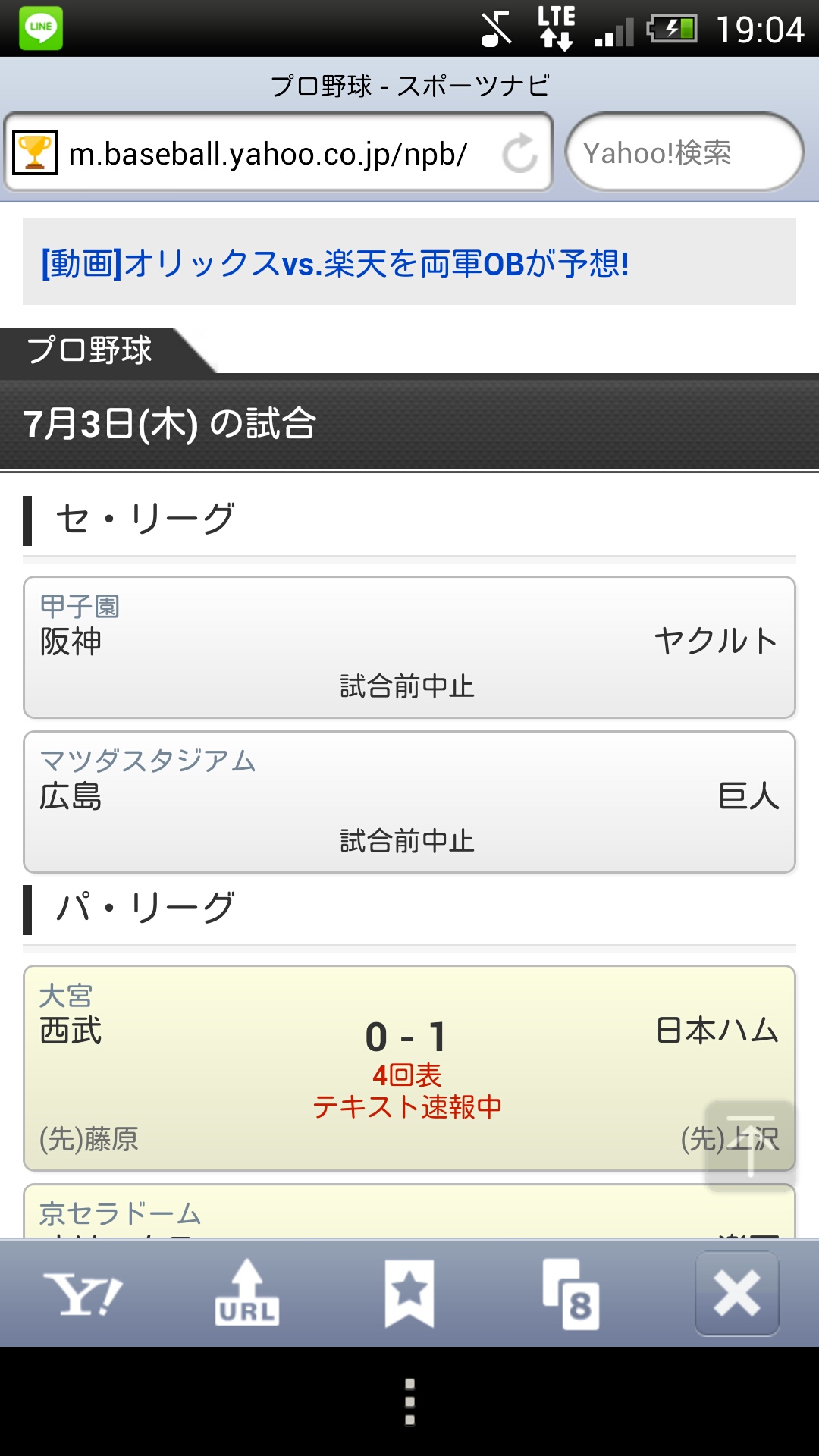This screenshot has width=819, height=1456.
Task: Jump back to top of page
Action: click(x=750, y=1145)
